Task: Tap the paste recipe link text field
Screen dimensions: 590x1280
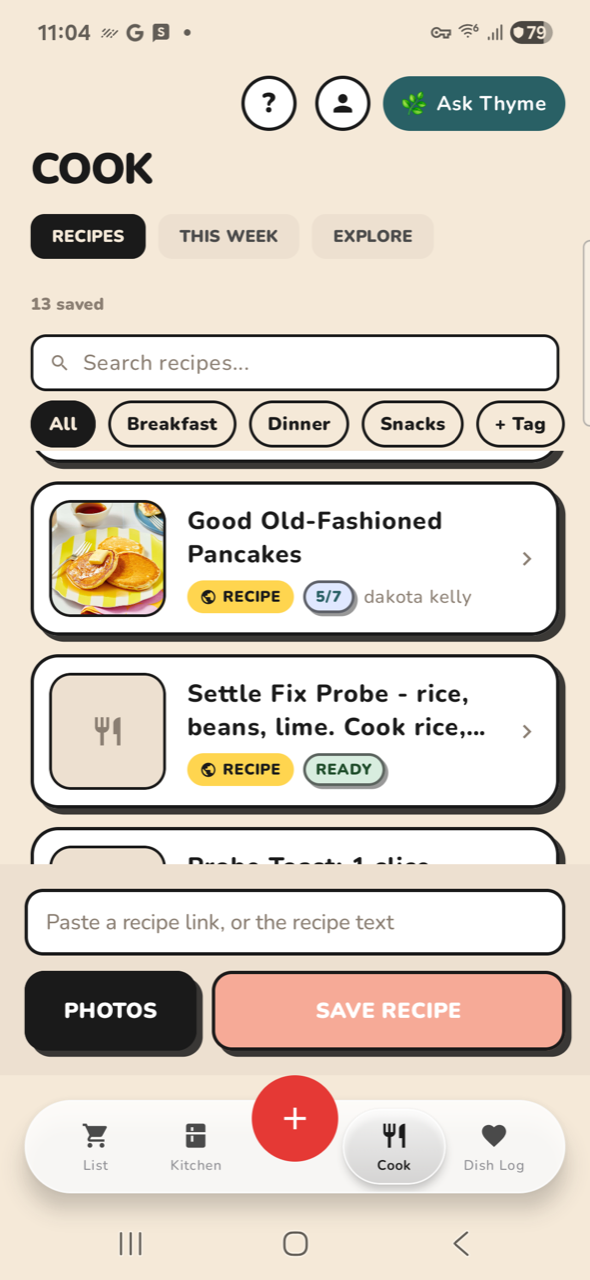Action: [x=295, y=922]
